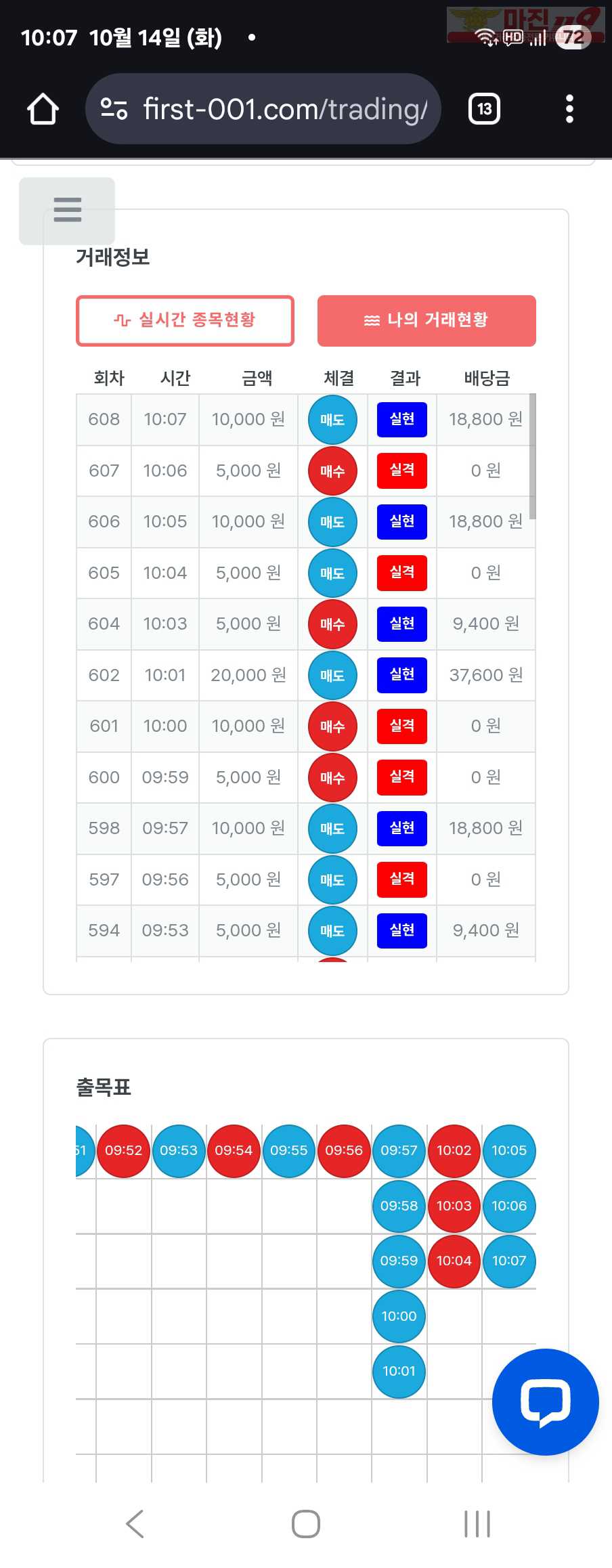Switch to 실시간 종목현황 tab

pyautogui.click(x=185, y=320)
